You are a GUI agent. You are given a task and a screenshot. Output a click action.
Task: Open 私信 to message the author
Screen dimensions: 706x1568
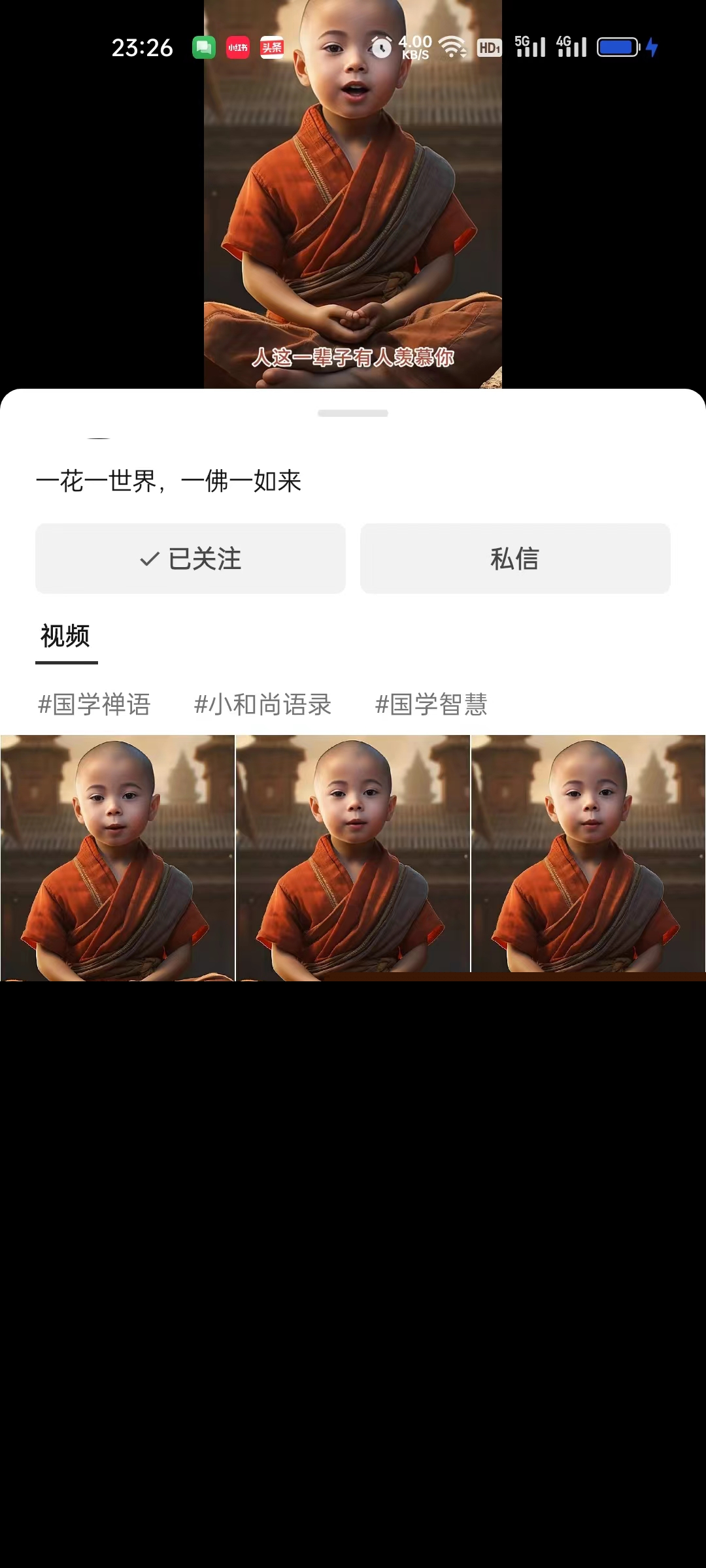[x=515, y=559]
